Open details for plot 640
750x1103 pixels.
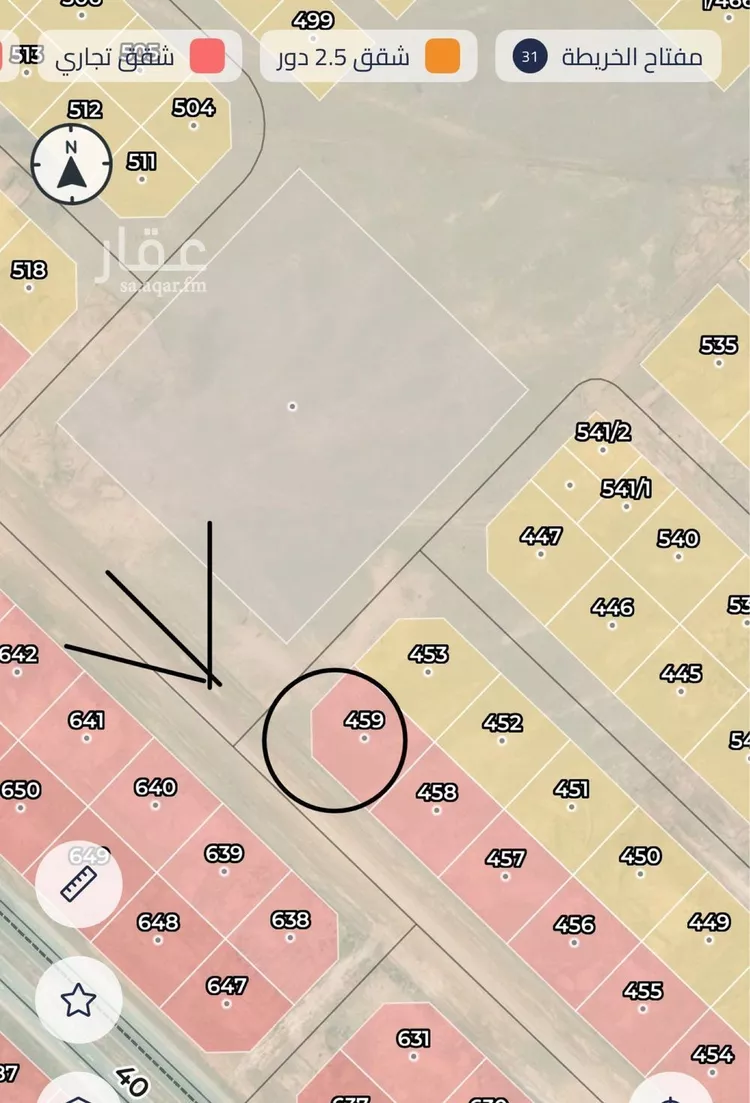click(155, 797)
